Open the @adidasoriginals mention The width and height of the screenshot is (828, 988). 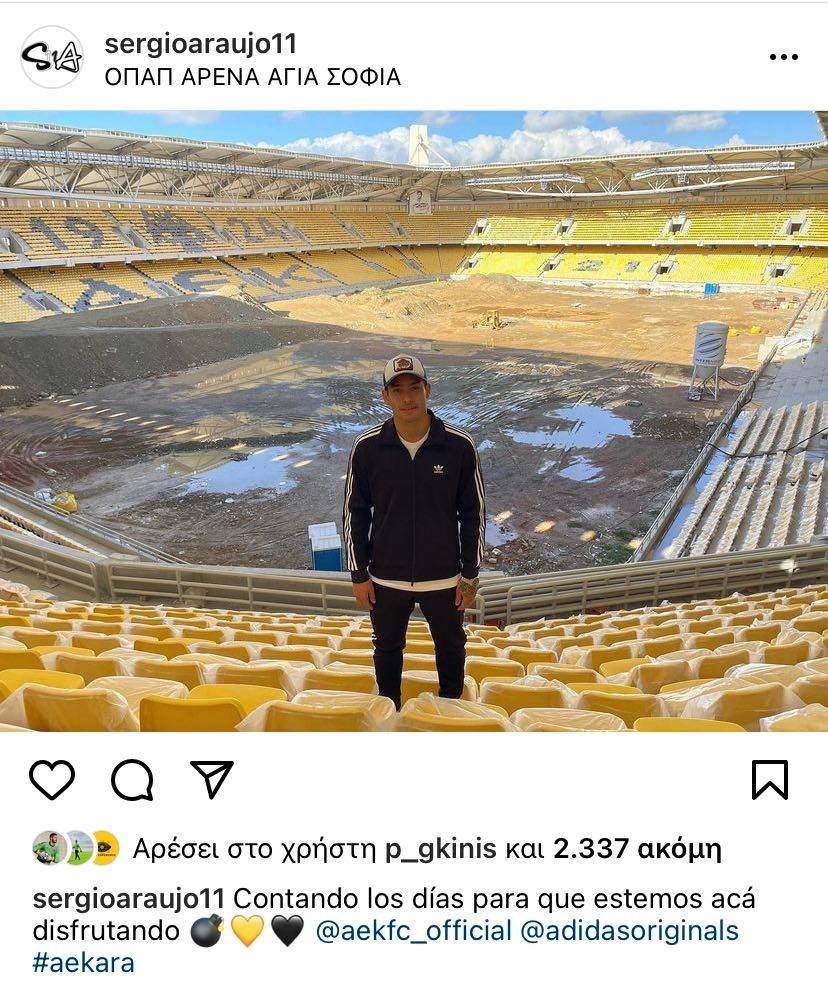(630, 931)
